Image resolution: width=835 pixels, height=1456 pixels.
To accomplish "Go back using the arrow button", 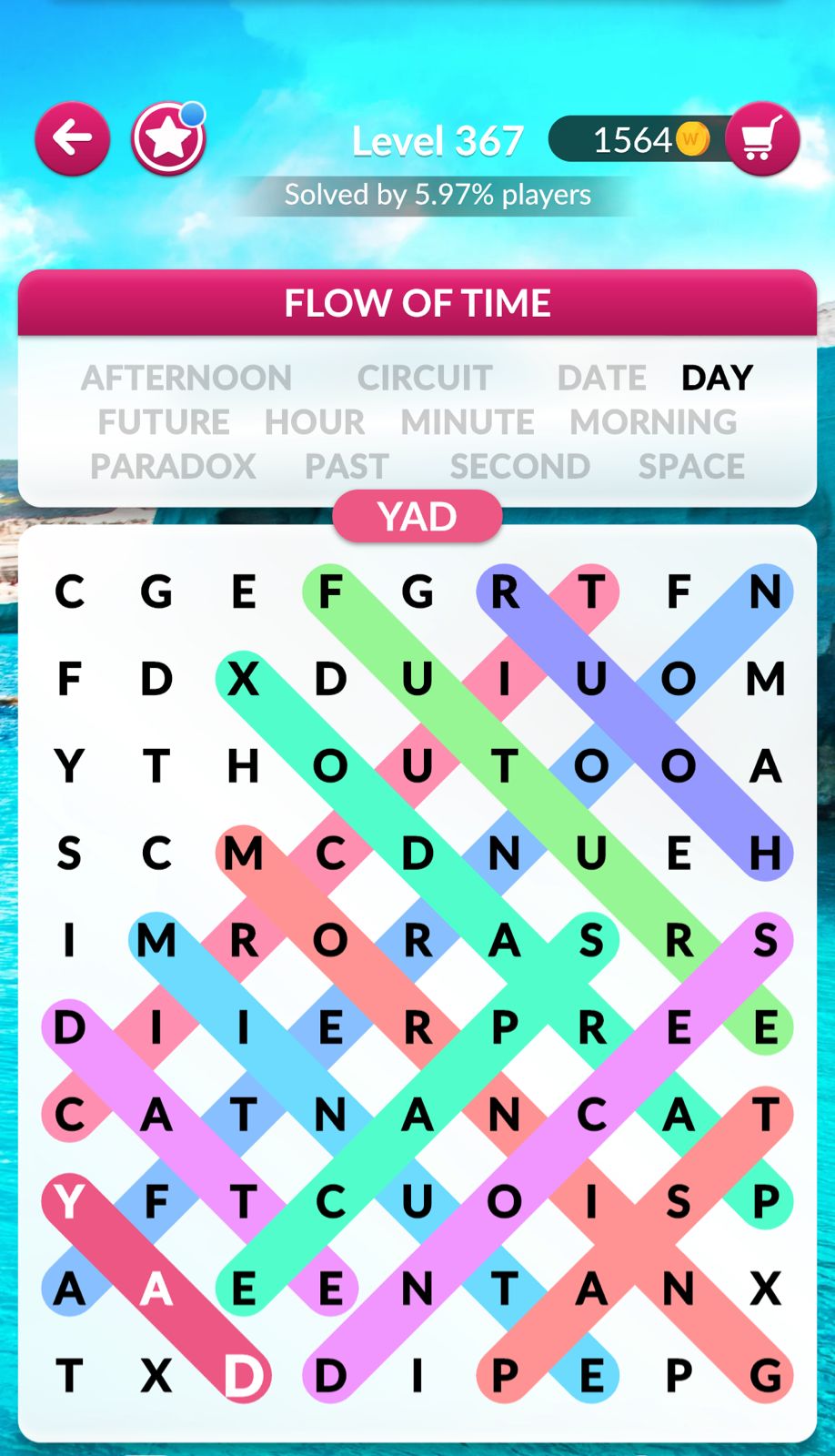I will tap(73, 139).
